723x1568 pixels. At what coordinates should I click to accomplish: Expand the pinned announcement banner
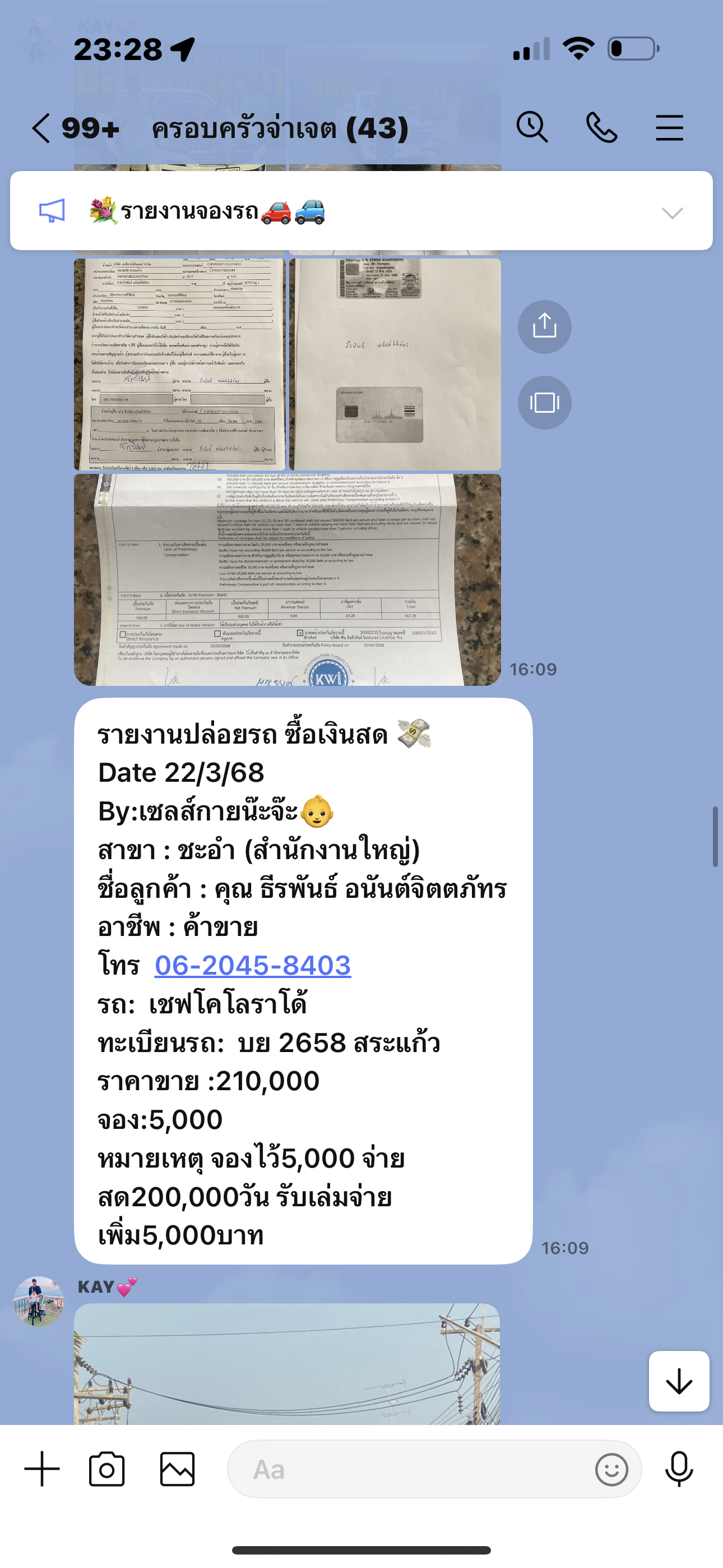click(x=672, y=213)
